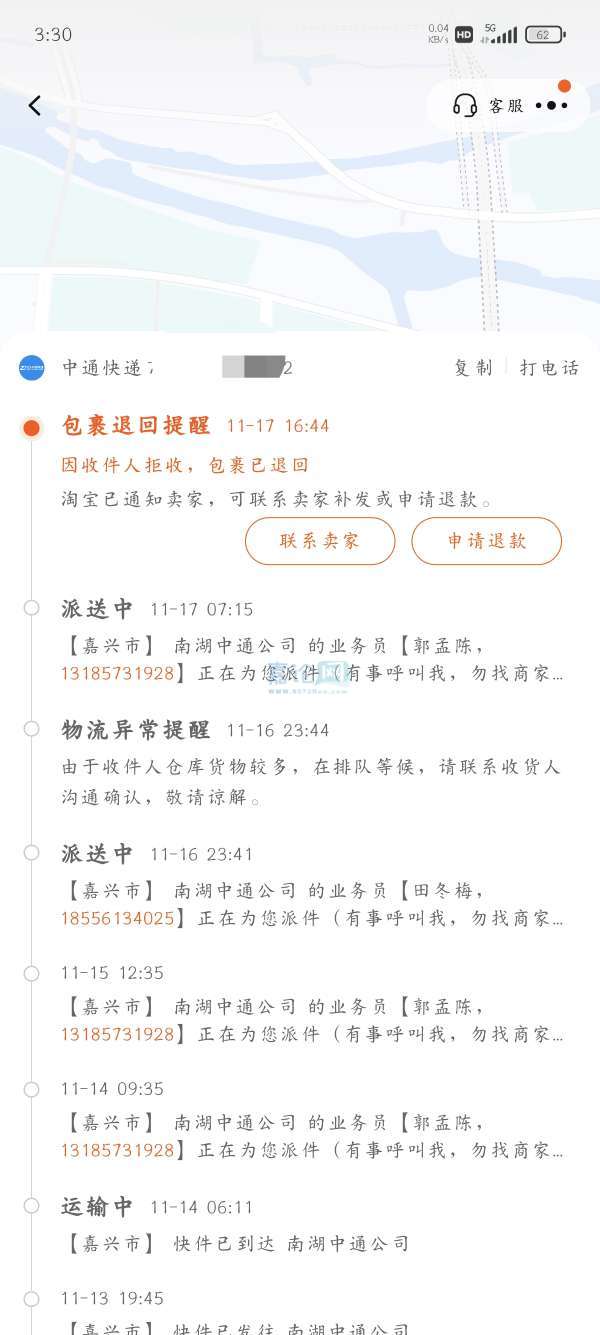This screenshot has height=1335, width=600.
Task: Copy the 中通快递 tracking number with 复制
Action: (x=473, y=368)
